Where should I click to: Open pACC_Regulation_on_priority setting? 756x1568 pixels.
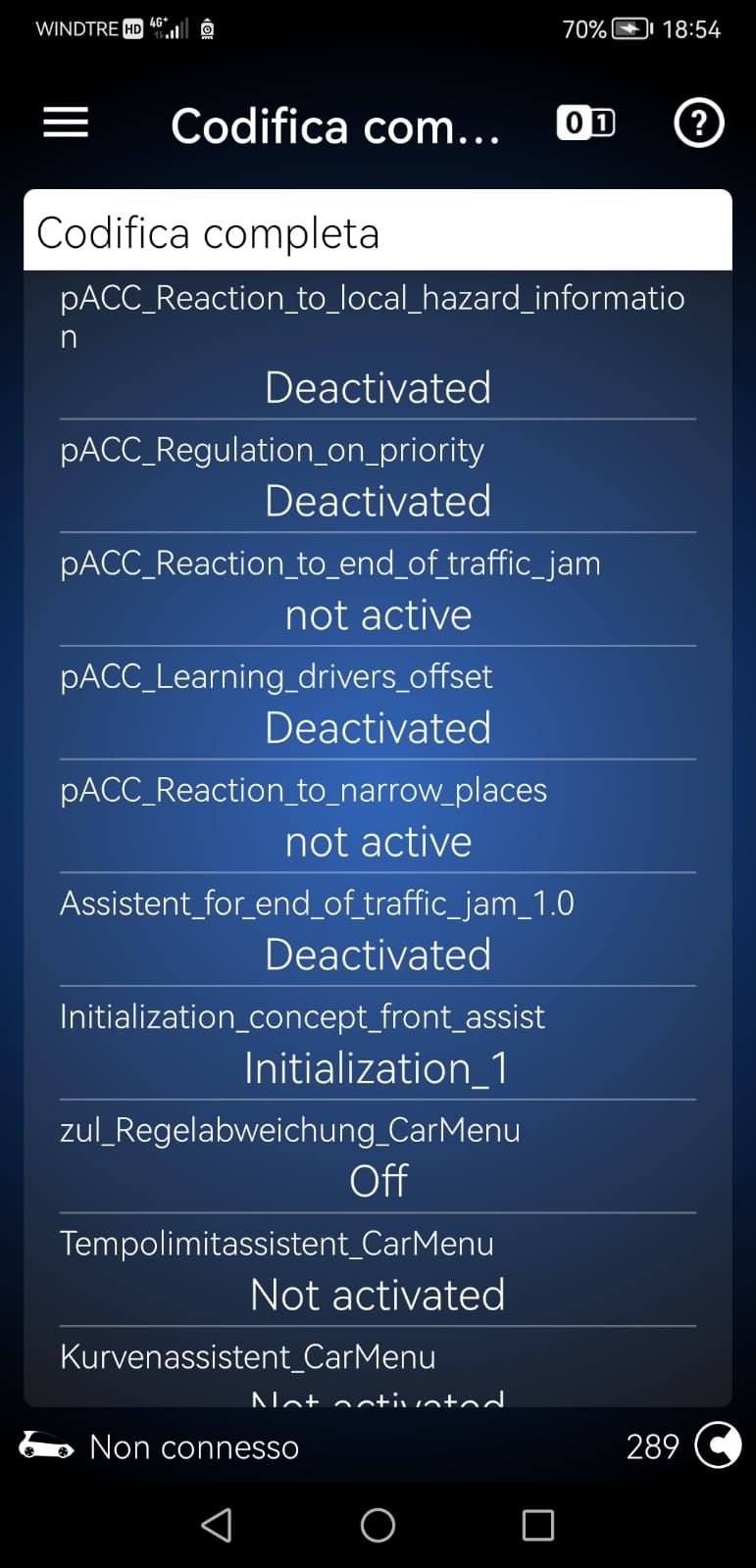click(x=378, y=476)
